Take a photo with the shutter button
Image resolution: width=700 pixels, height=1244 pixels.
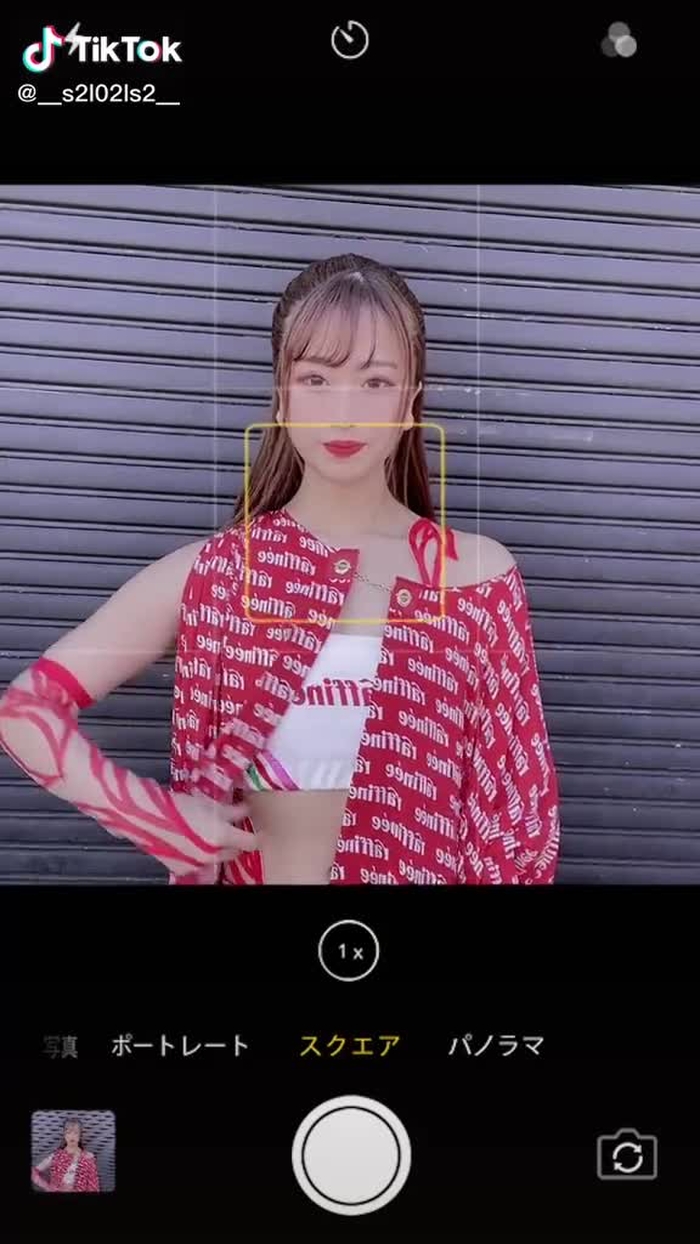pyautogui.click(x=351, y=1155)
